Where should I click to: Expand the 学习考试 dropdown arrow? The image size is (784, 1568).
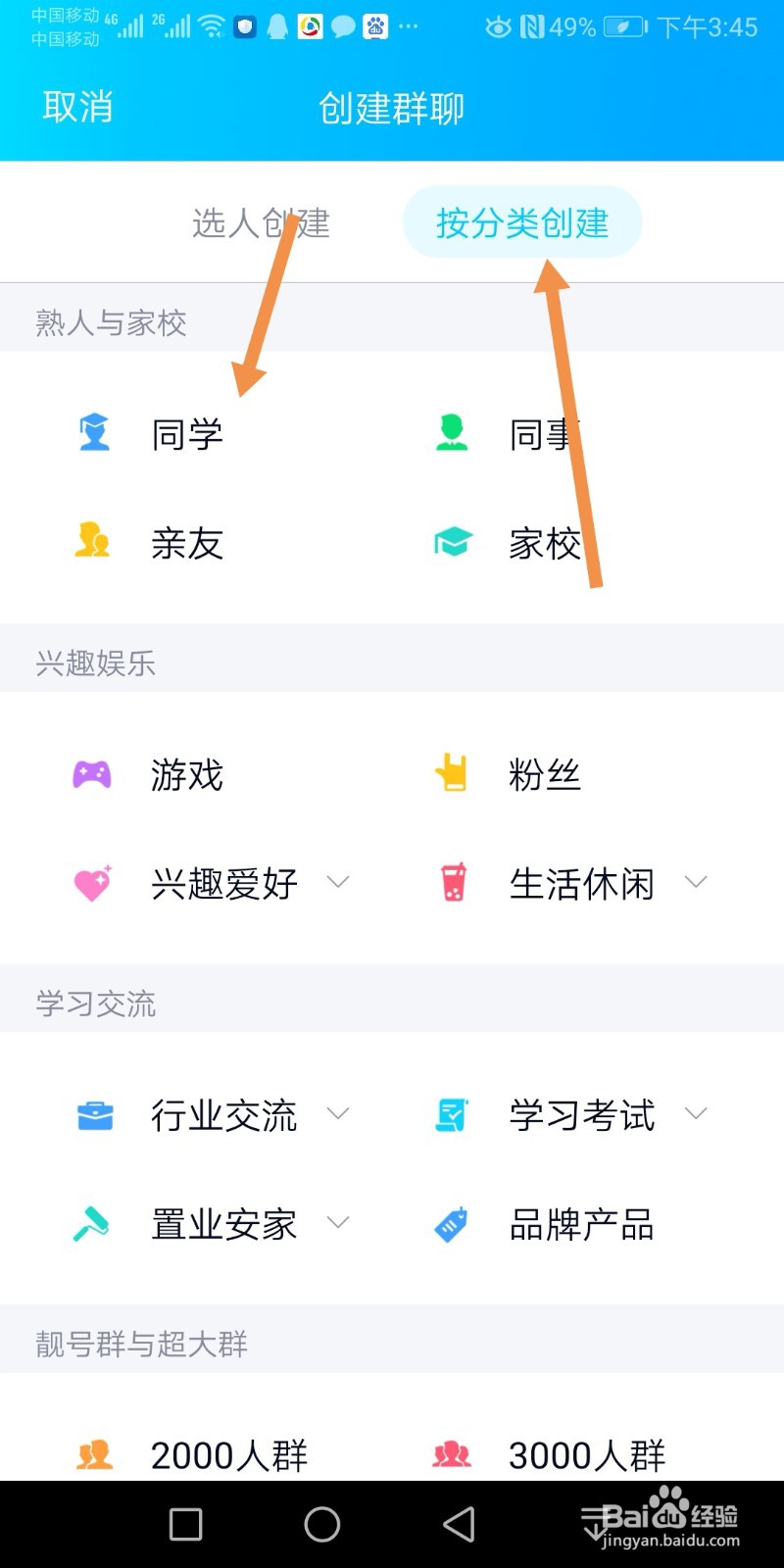[x=697, y=1114]
